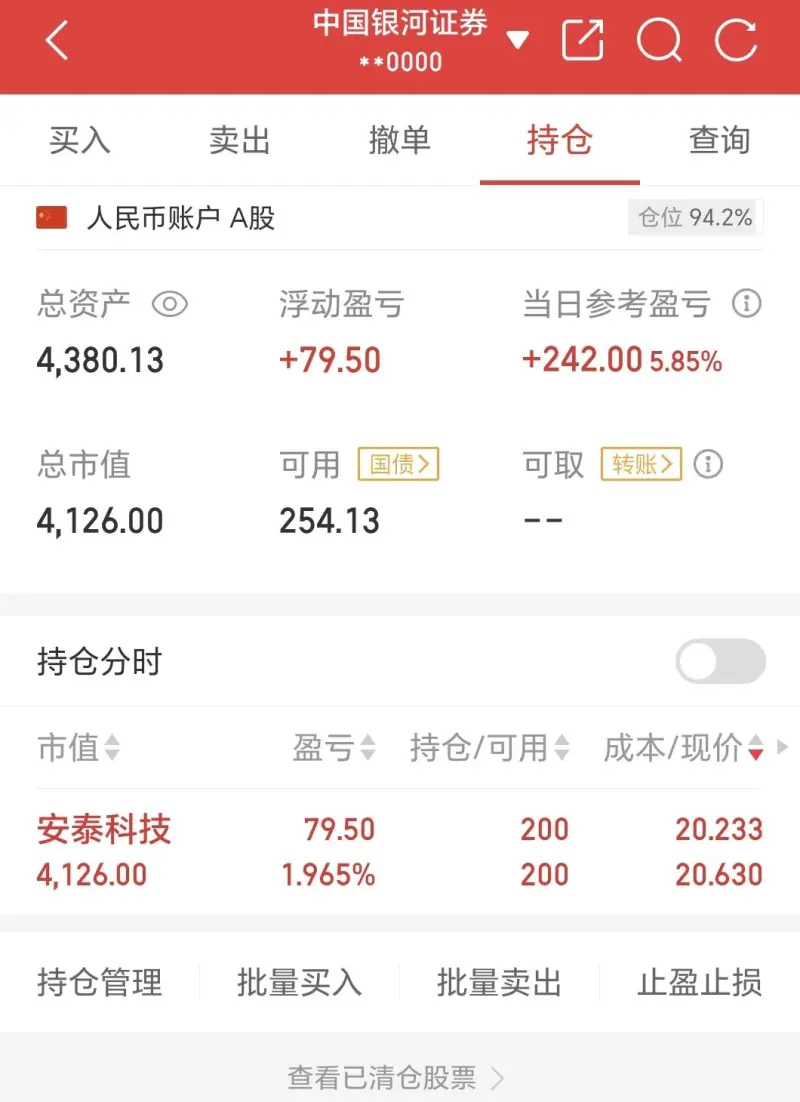The width and height of the screenshot is (800, 1102).
Task: Open the 国债 button next to 可用
Action: pyautogui.click(x=399, y=464)
